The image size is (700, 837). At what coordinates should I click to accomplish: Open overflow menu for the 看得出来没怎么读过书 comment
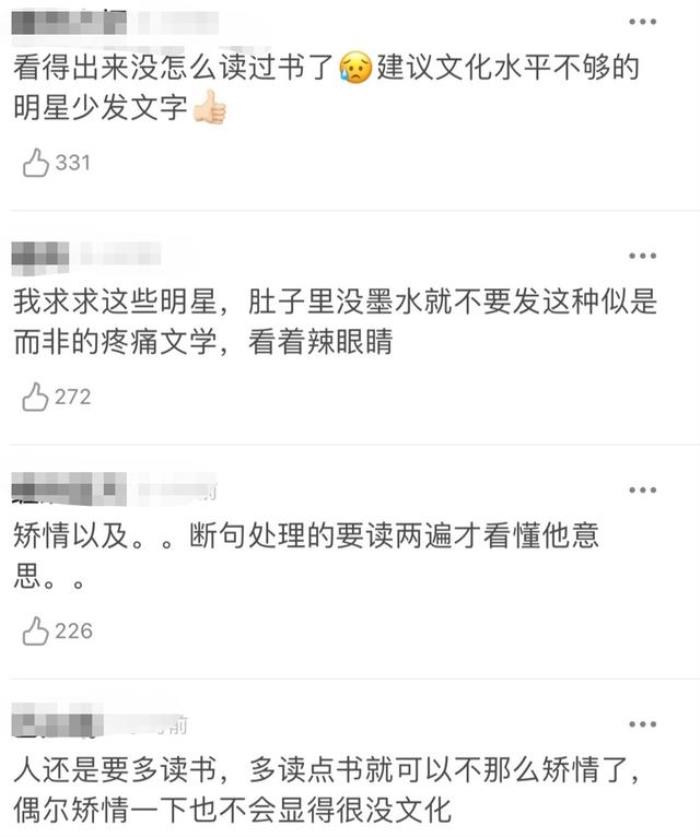642,22
